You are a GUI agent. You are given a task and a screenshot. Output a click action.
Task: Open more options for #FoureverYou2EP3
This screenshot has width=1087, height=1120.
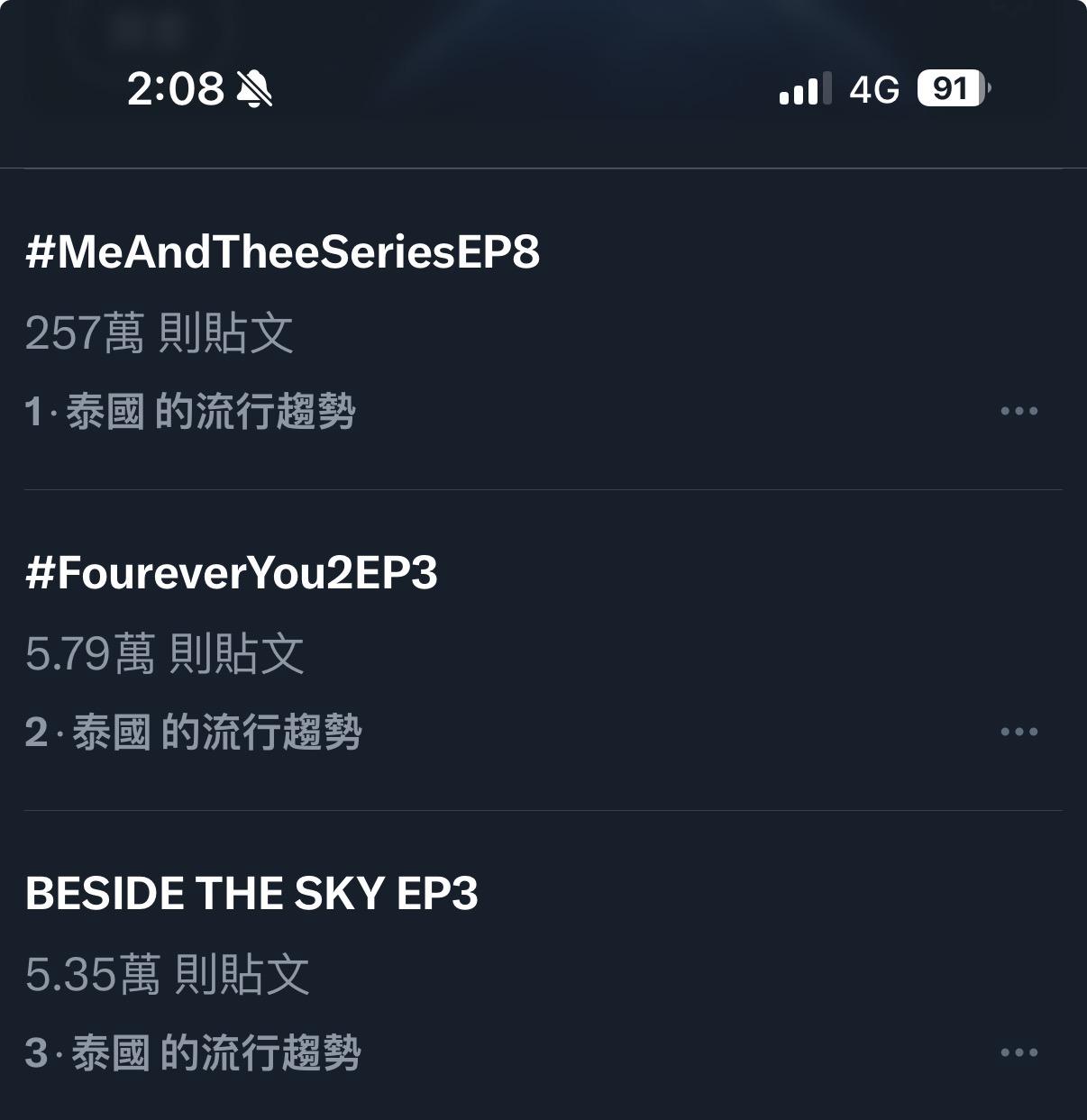tap(1018, 732)
